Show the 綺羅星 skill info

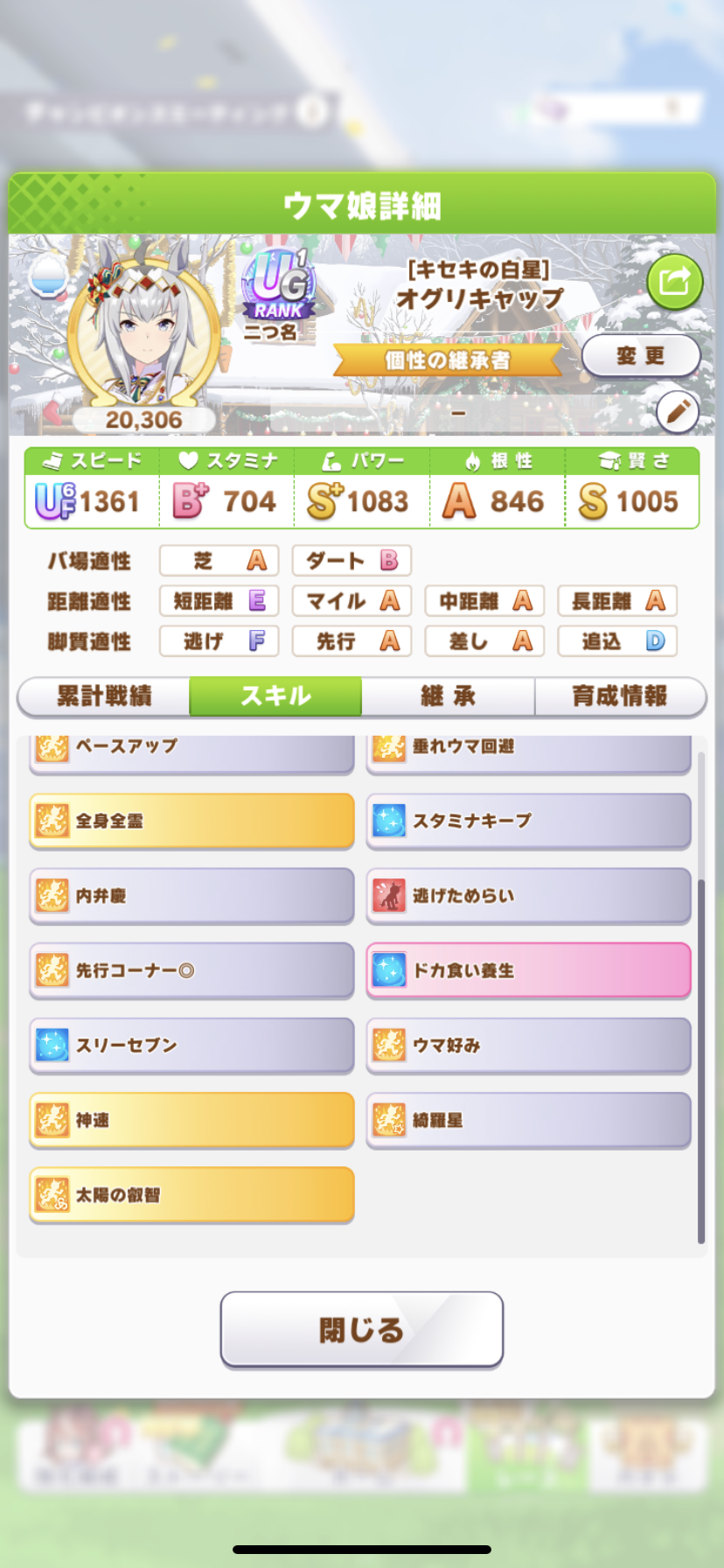528,1120
